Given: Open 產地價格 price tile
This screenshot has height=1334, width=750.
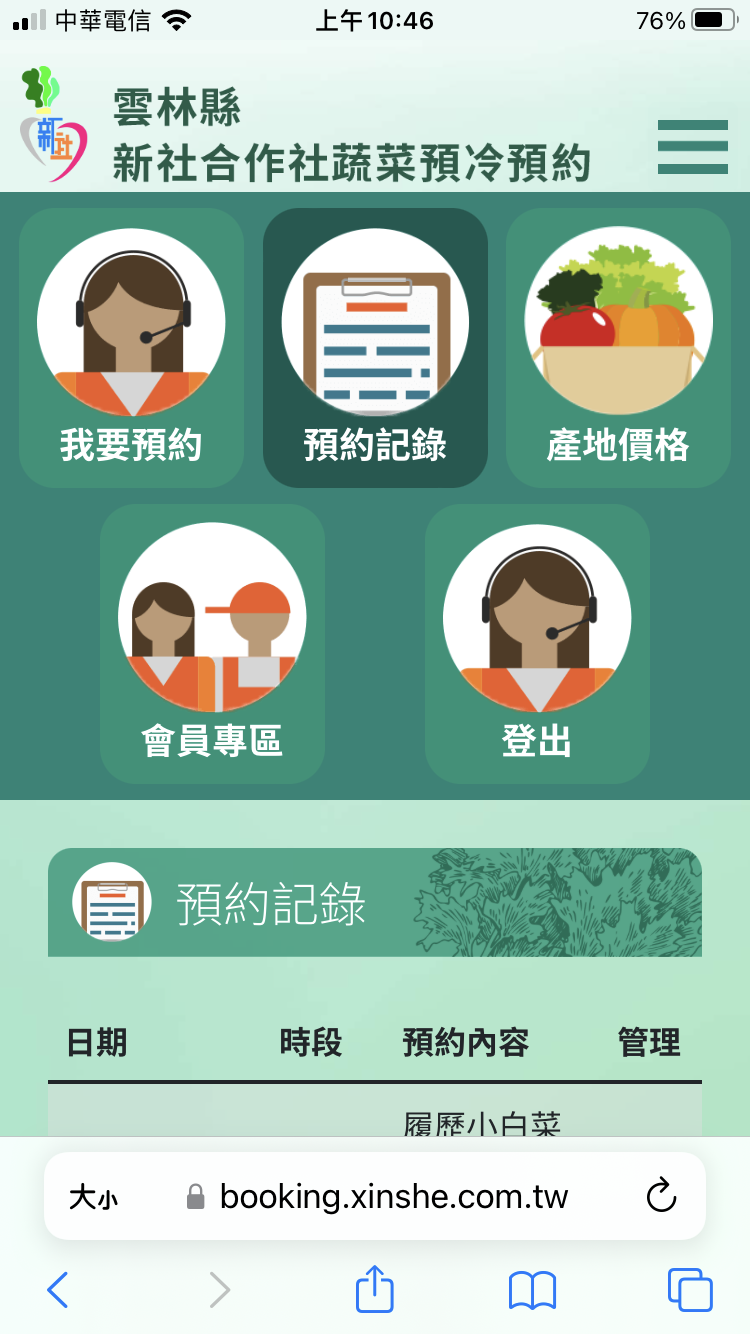Looking at the screenshot, I should pyautogui.click(x=618, y=348).
